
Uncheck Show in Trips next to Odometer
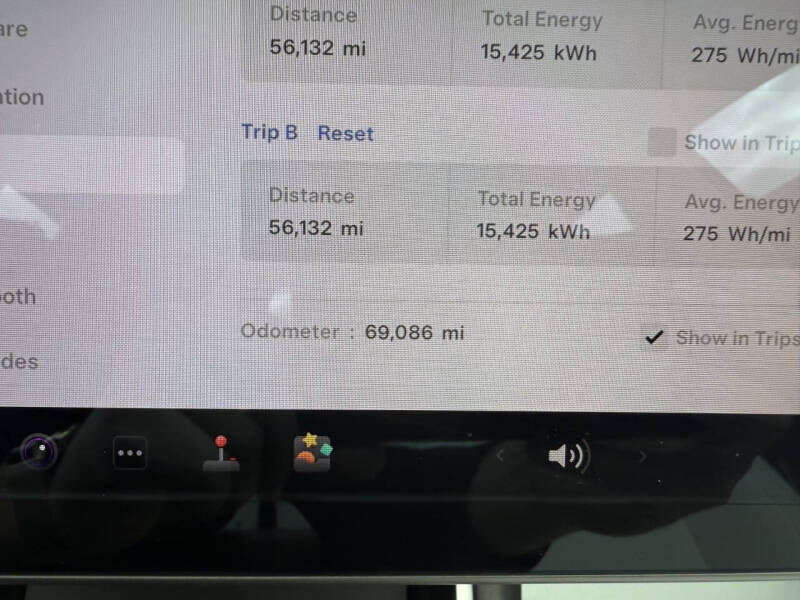pyautogui.click(x=655, y=338)
